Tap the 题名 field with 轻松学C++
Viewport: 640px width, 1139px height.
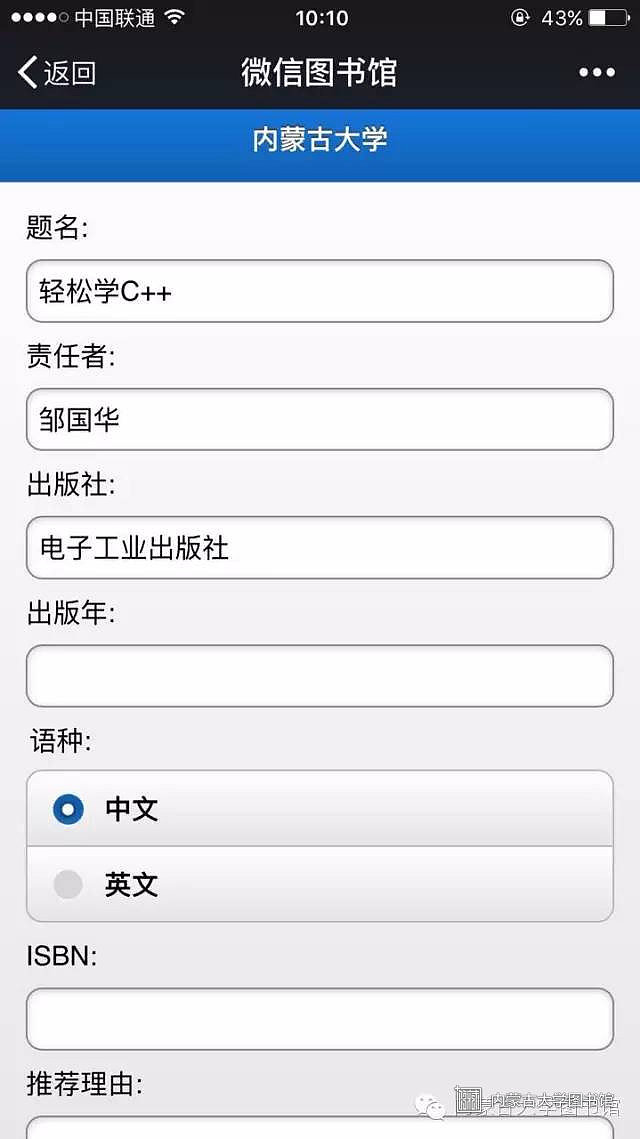[320, 291]
